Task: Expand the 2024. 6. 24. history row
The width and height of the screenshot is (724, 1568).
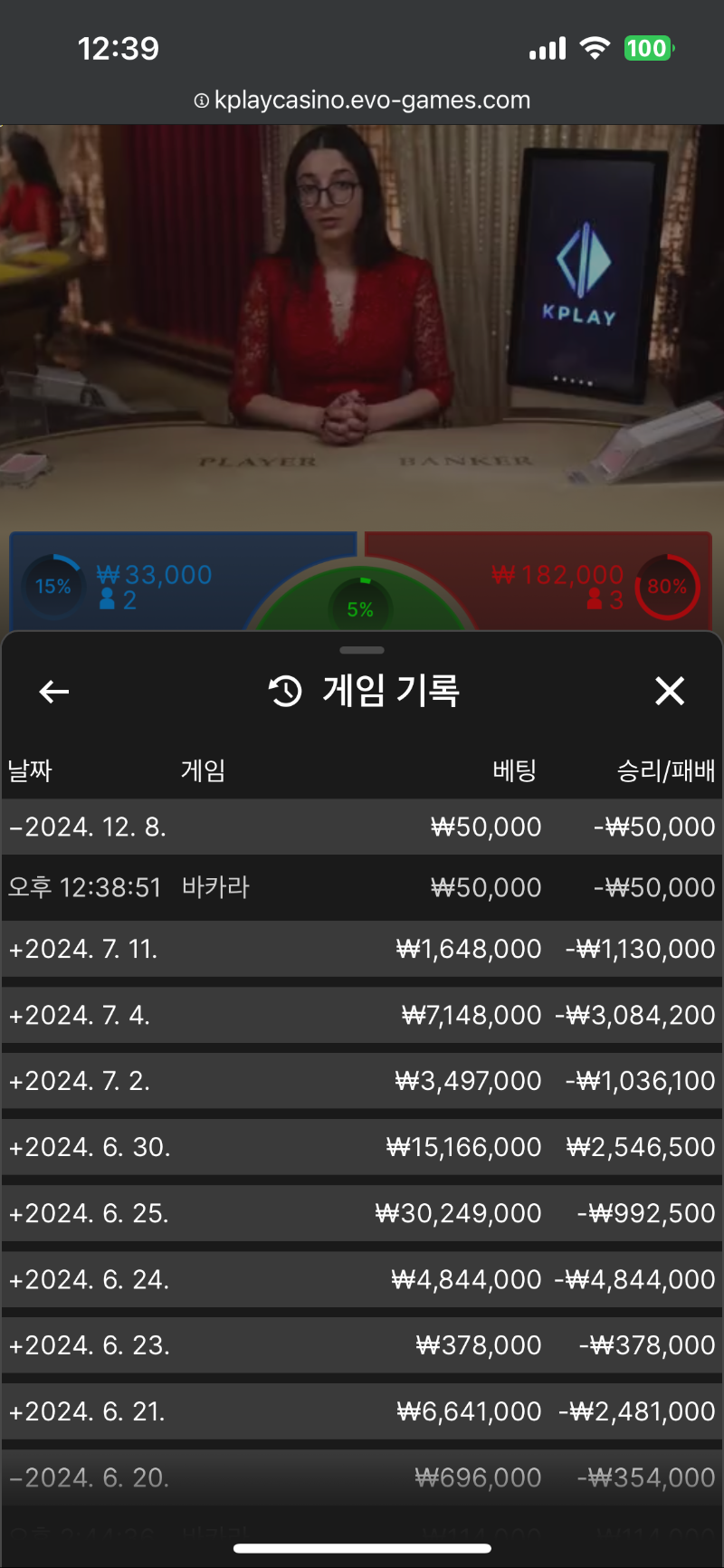Action: (362, 1279)
